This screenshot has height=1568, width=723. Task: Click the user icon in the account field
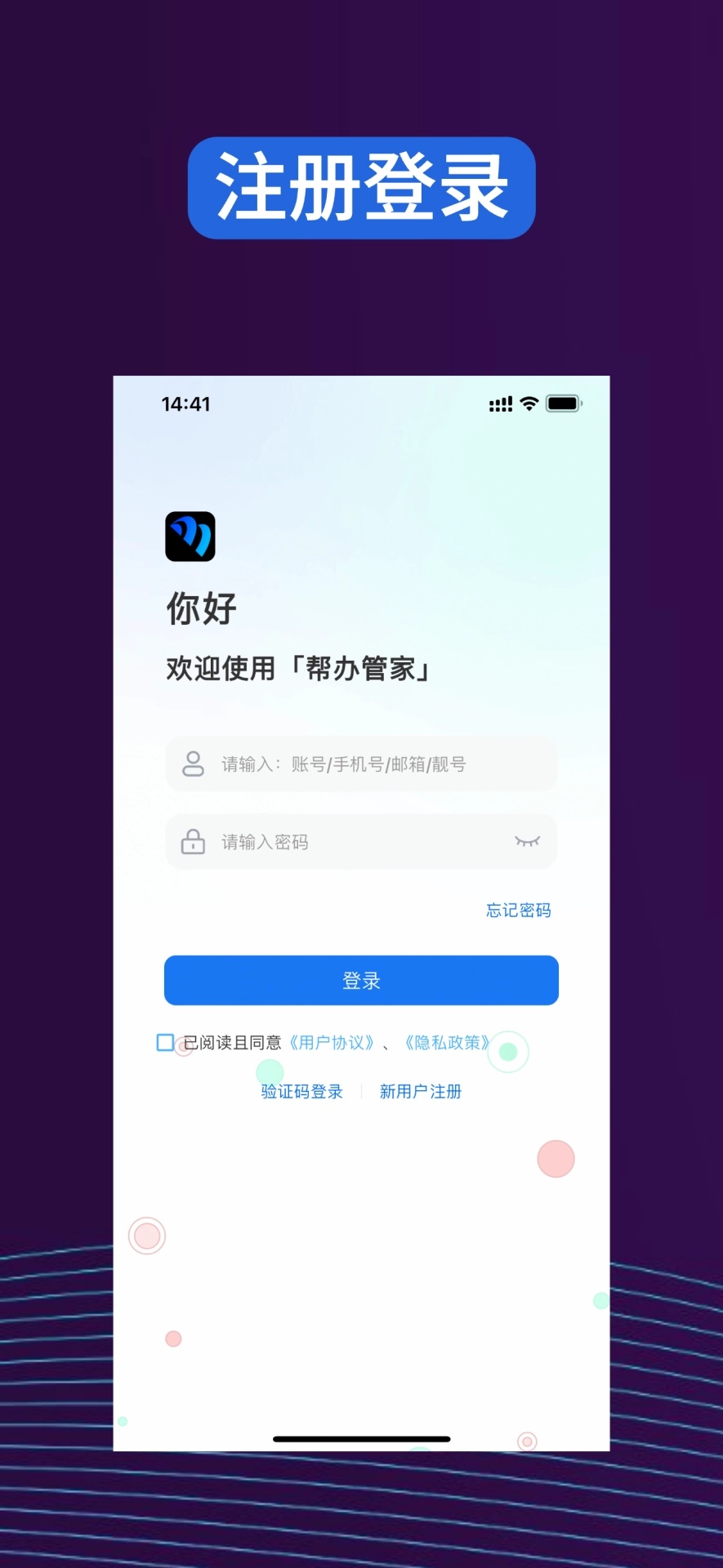pos(193,764)
